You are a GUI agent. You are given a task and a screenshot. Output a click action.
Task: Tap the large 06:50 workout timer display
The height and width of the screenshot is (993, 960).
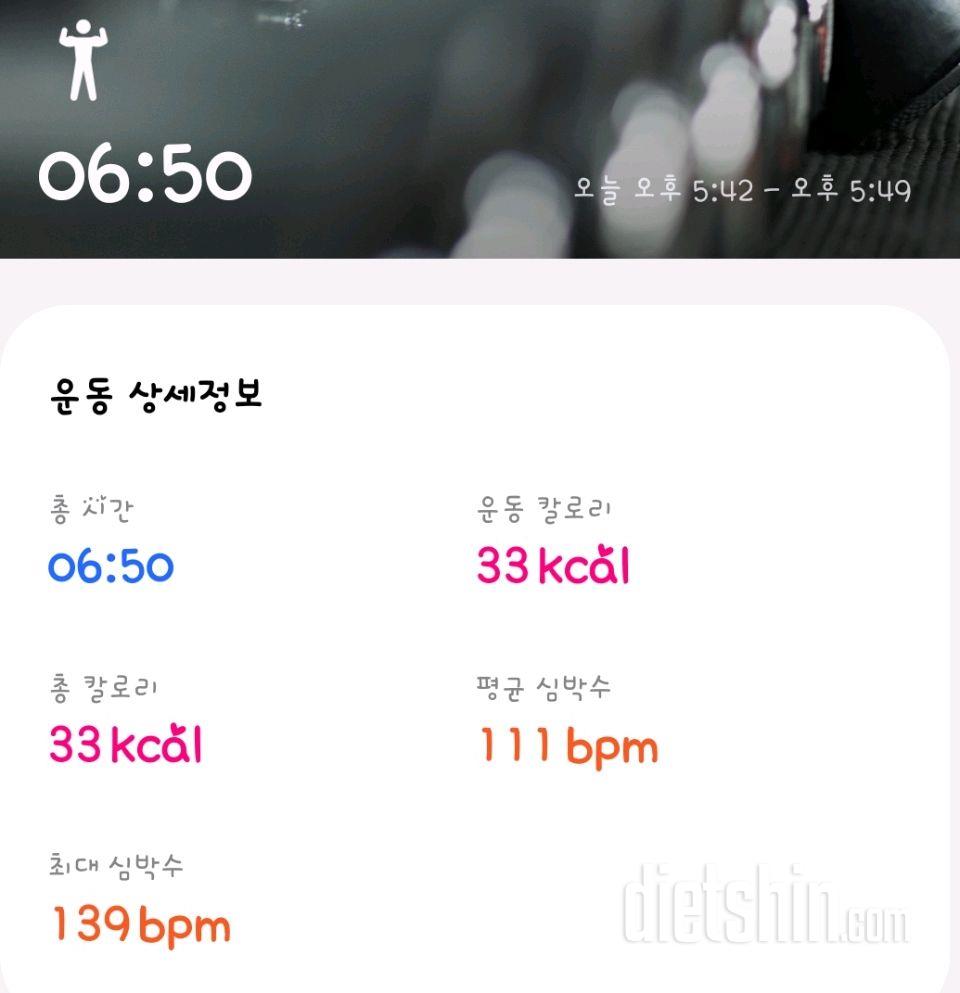(x=143, y=176)
